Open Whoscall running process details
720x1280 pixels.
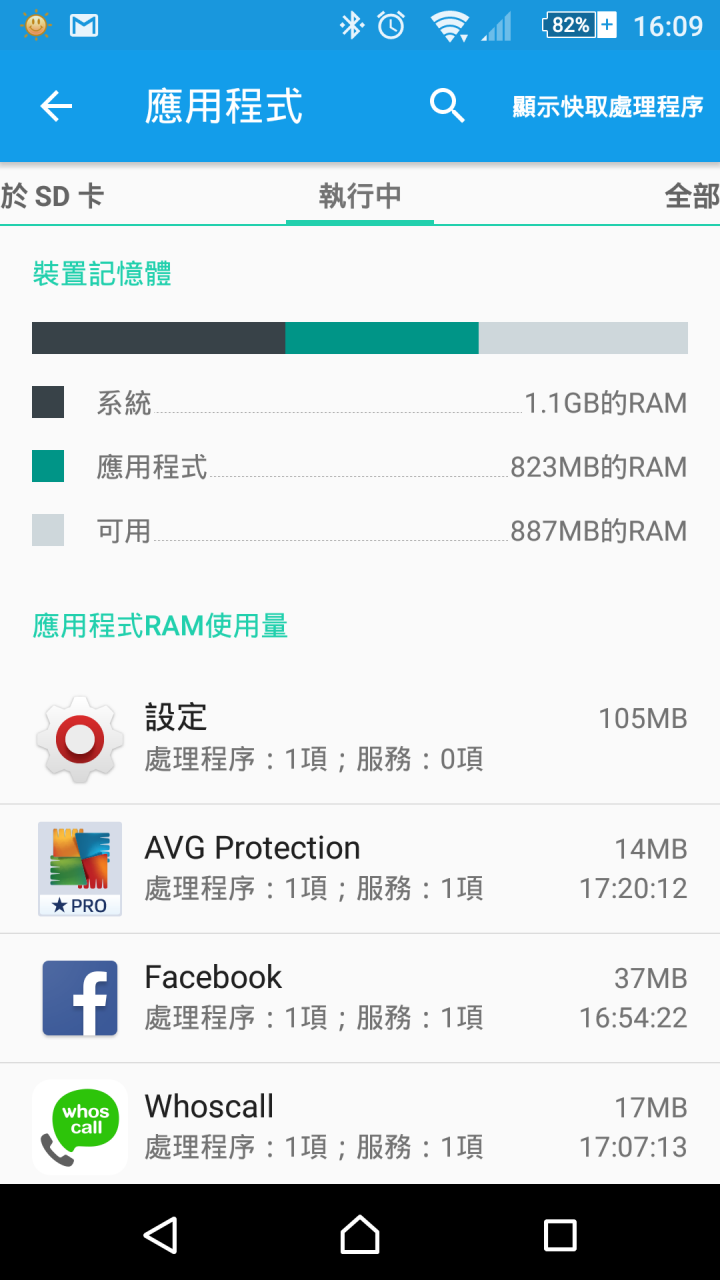[x=360, y=1126]
